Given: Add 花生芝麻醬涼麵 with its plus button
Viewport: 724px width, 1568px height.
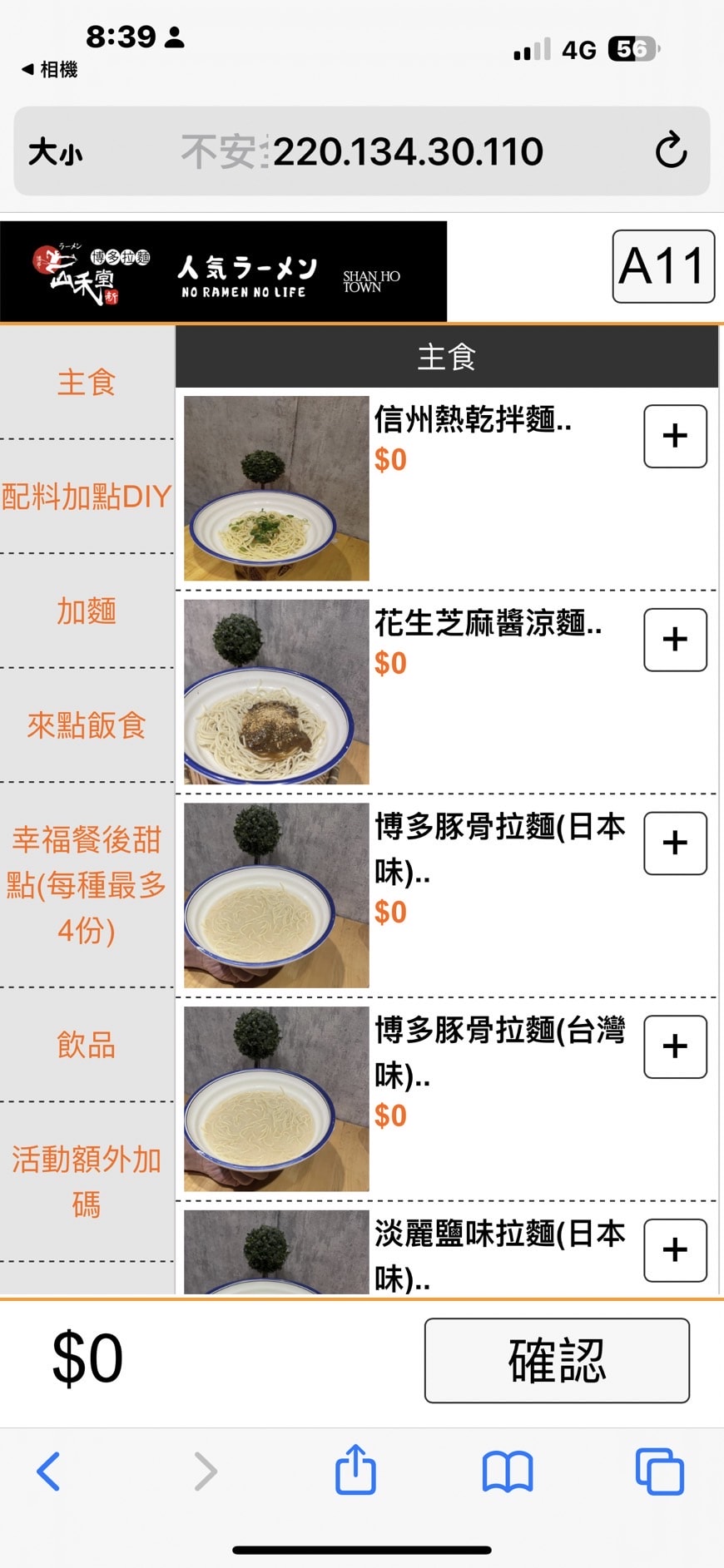Looking at the screenshot, I should (675, 640).
